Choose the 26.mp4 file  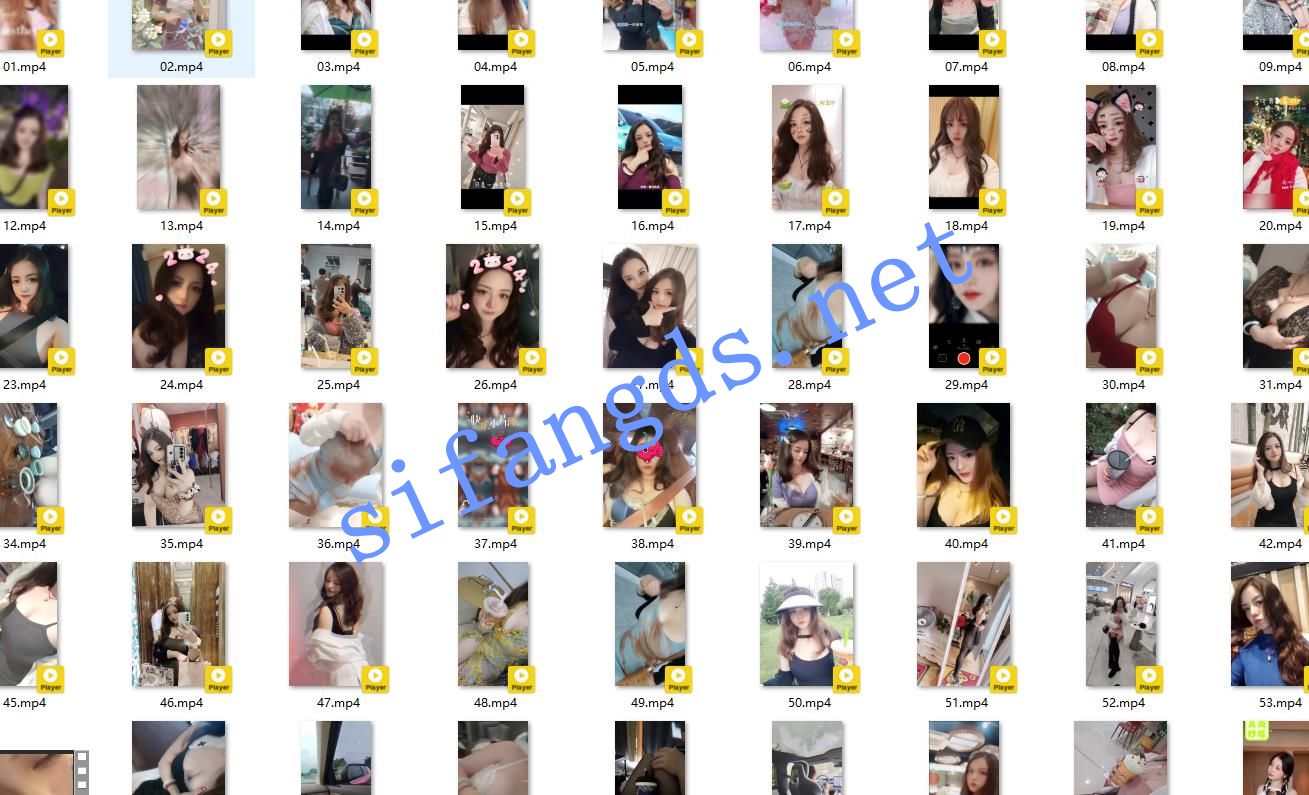click(x=493, y=307)
